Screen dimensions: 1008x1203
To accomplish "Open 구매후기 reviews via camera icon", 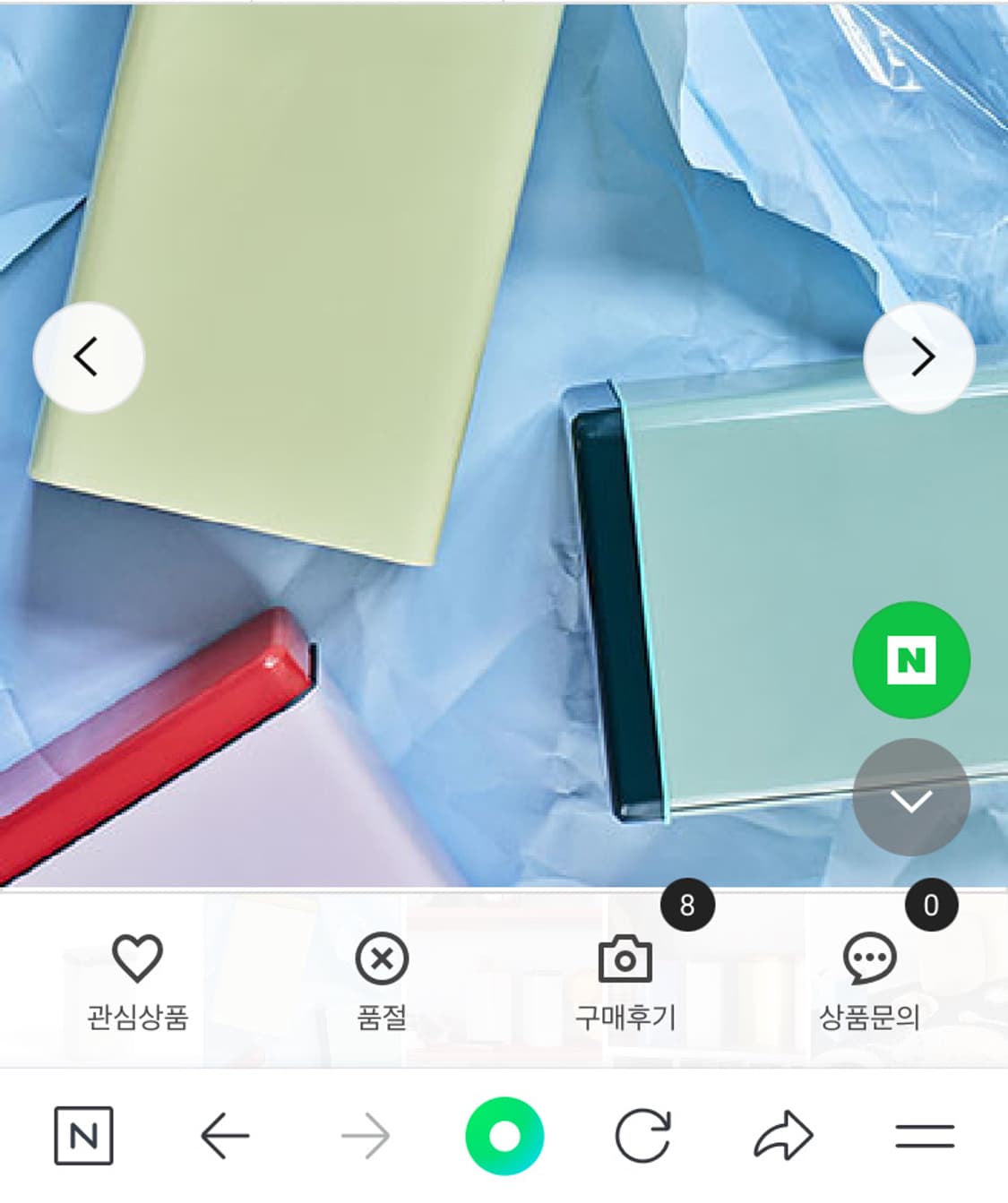I will pyautogui.click(x=627, y=958).
